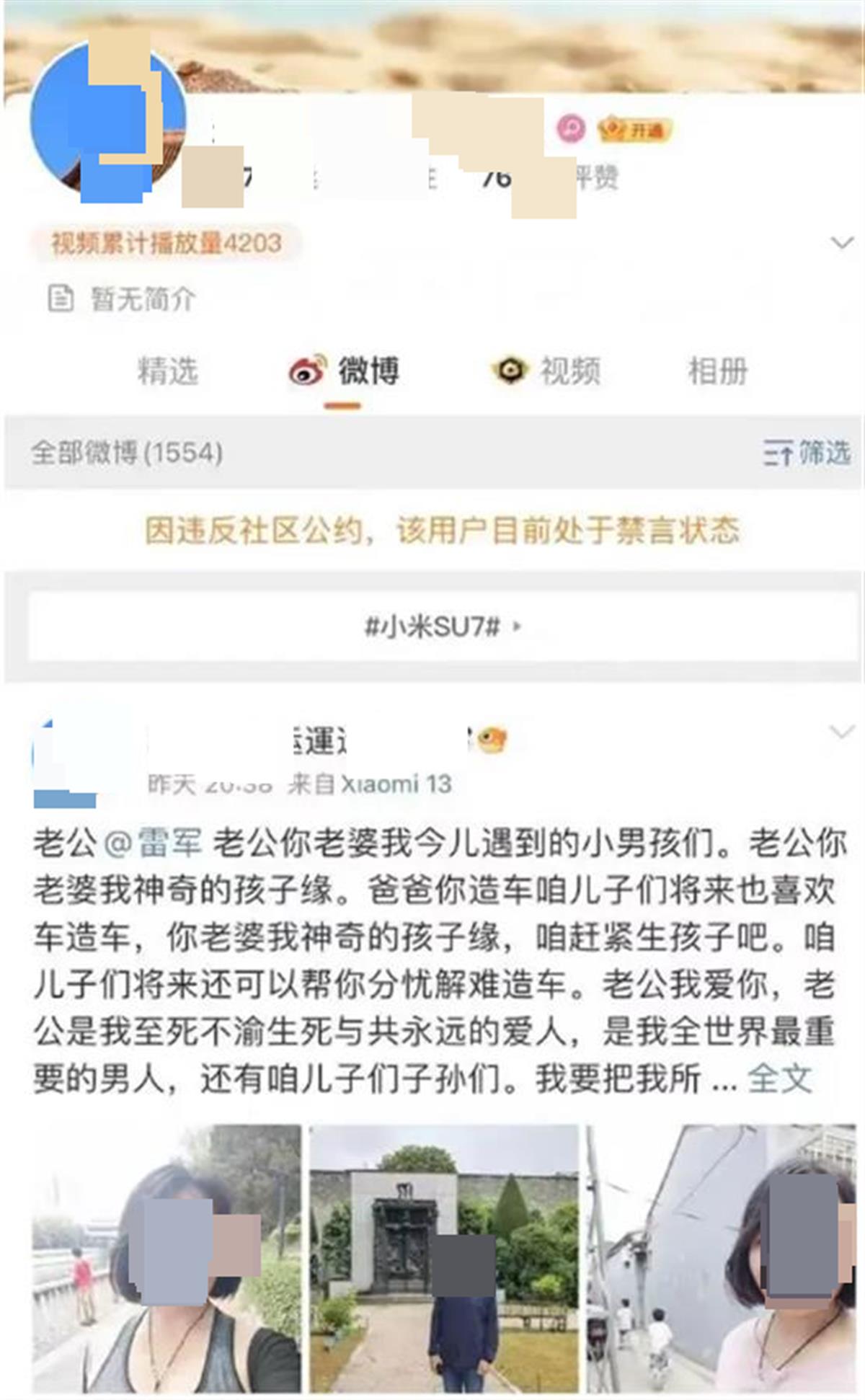The height and width of the screenshot is (1400, 865).
Task: Open the third post photo on the right
Action: (721, 1258)
